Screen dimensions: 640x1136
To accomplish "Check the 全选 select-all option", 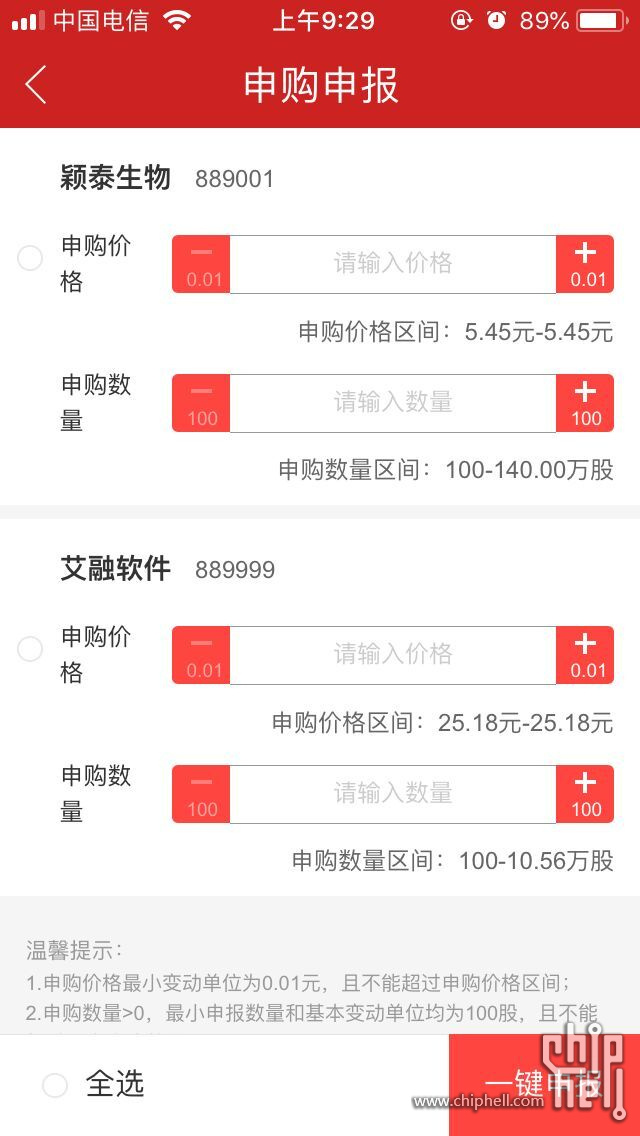I will pos(55,1085).
